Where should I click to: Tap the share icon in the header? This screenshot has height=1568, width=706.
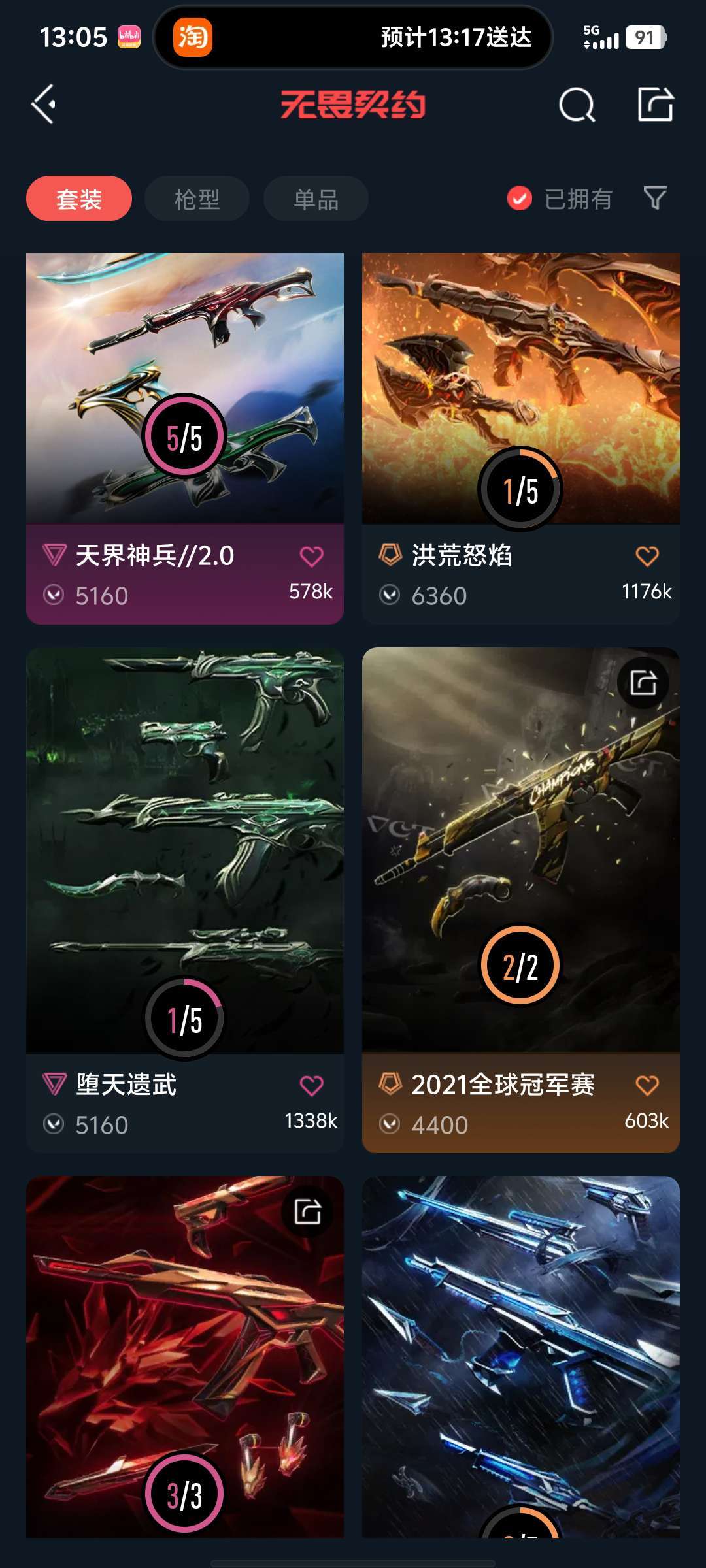tap(656, 105)
